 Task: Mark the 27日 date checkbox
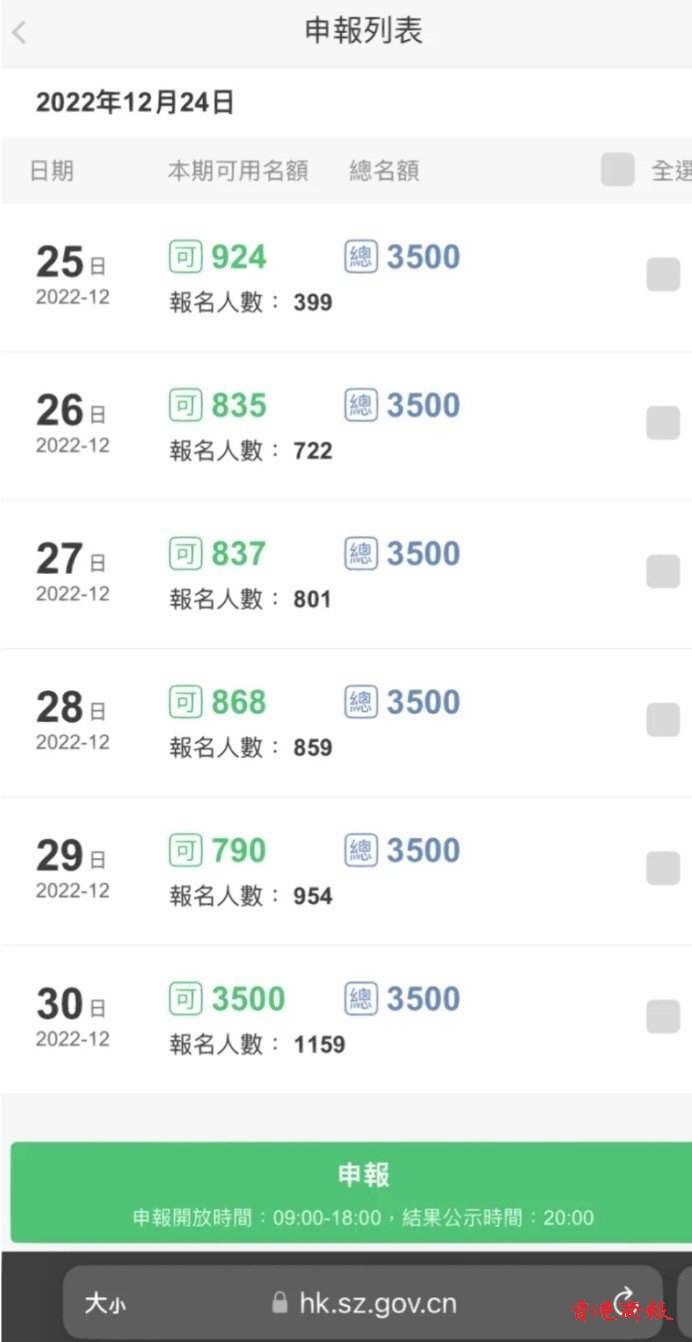pos(662,571)
